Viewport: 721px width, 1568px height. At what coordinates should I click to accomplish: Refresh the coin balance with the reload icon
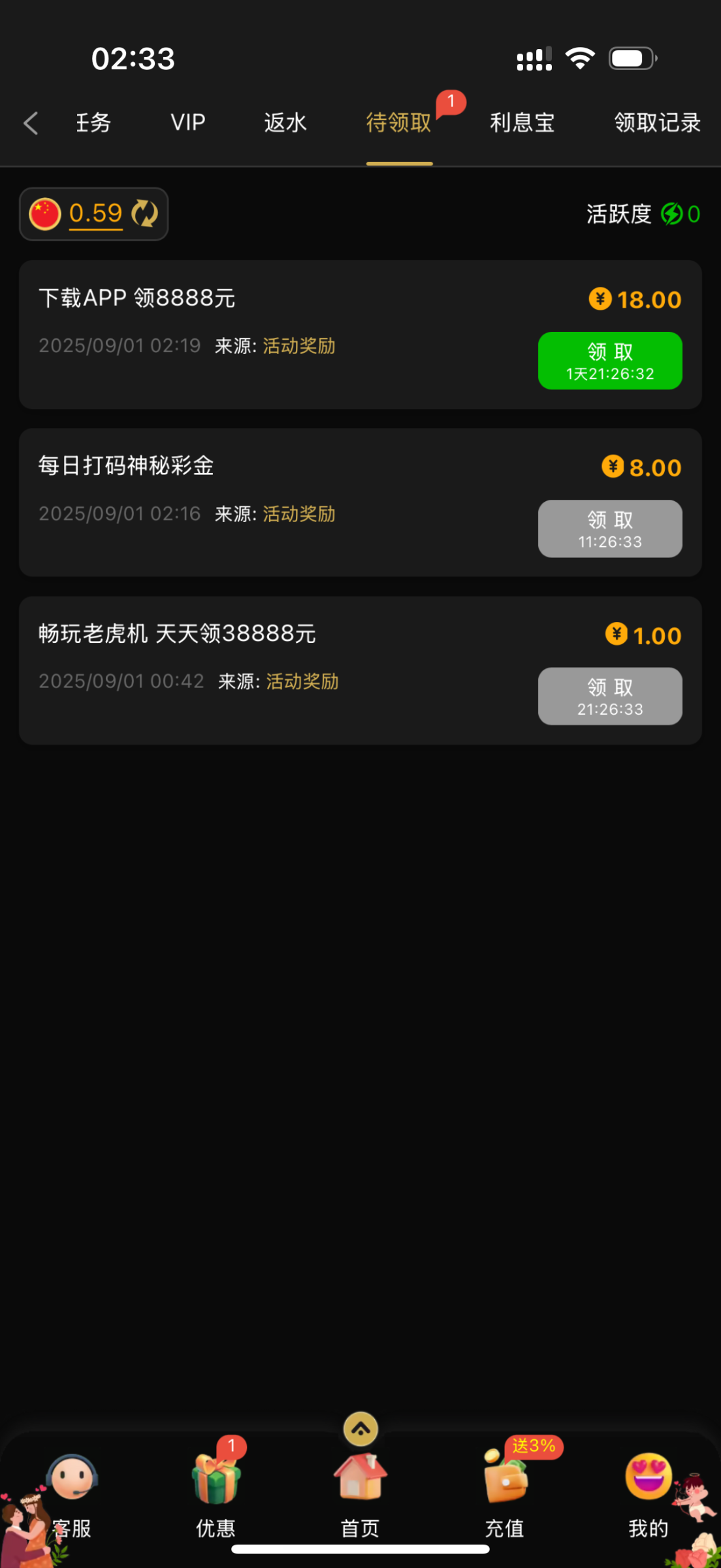click(144, 214)
